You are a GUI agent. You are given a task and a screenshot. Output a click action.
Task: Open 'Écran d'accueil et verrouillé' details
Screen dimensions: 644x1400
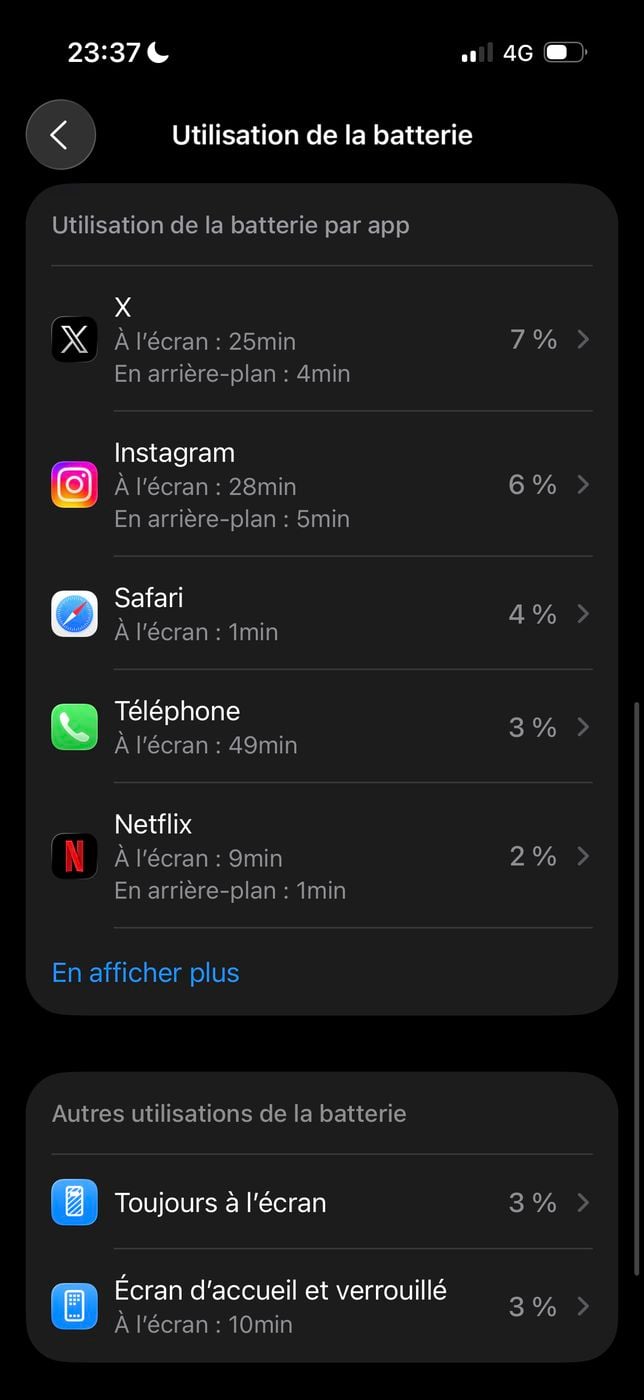click(320, 1306)
